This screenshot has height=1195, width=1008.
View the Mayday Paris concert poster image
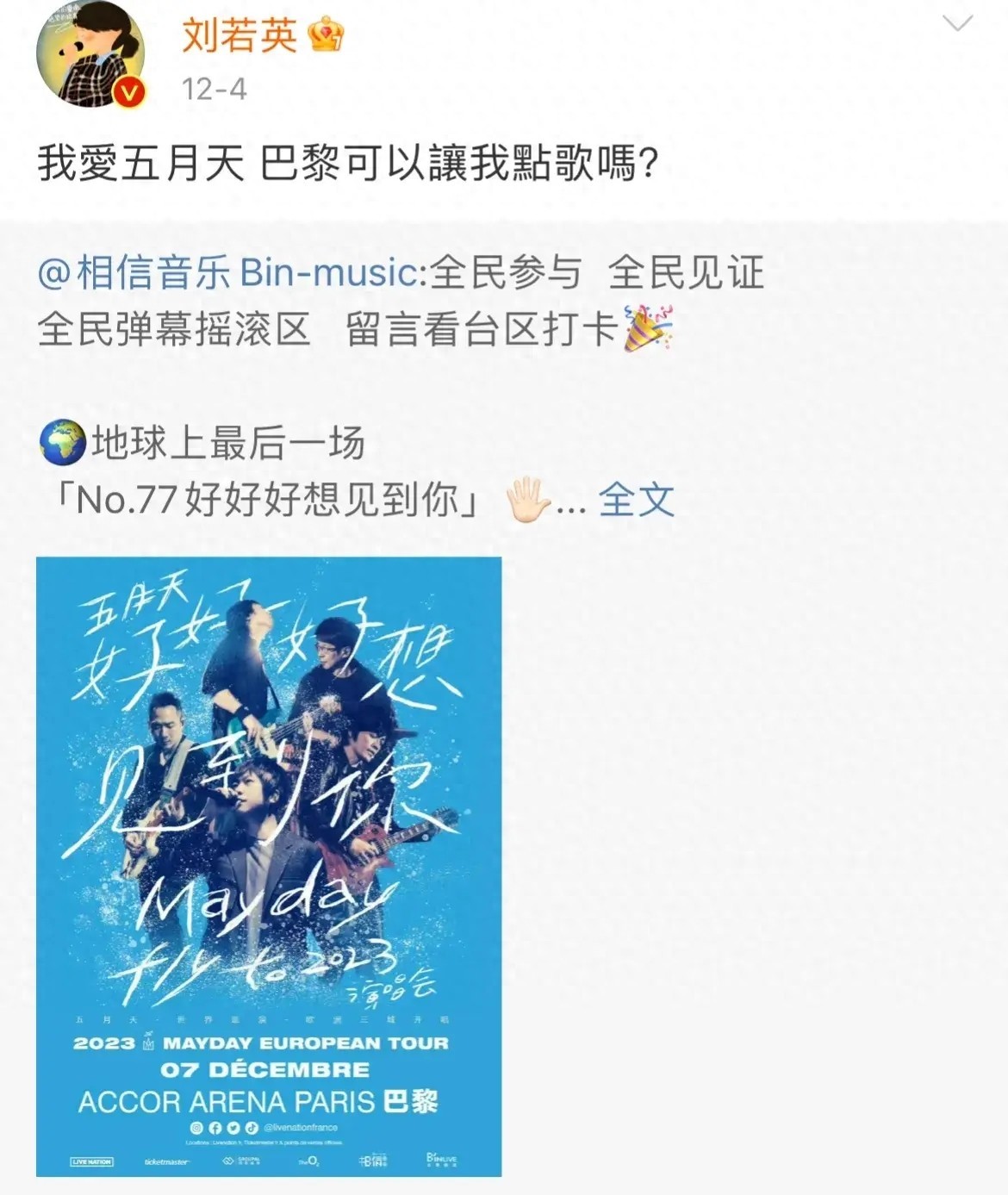point(269,866)
